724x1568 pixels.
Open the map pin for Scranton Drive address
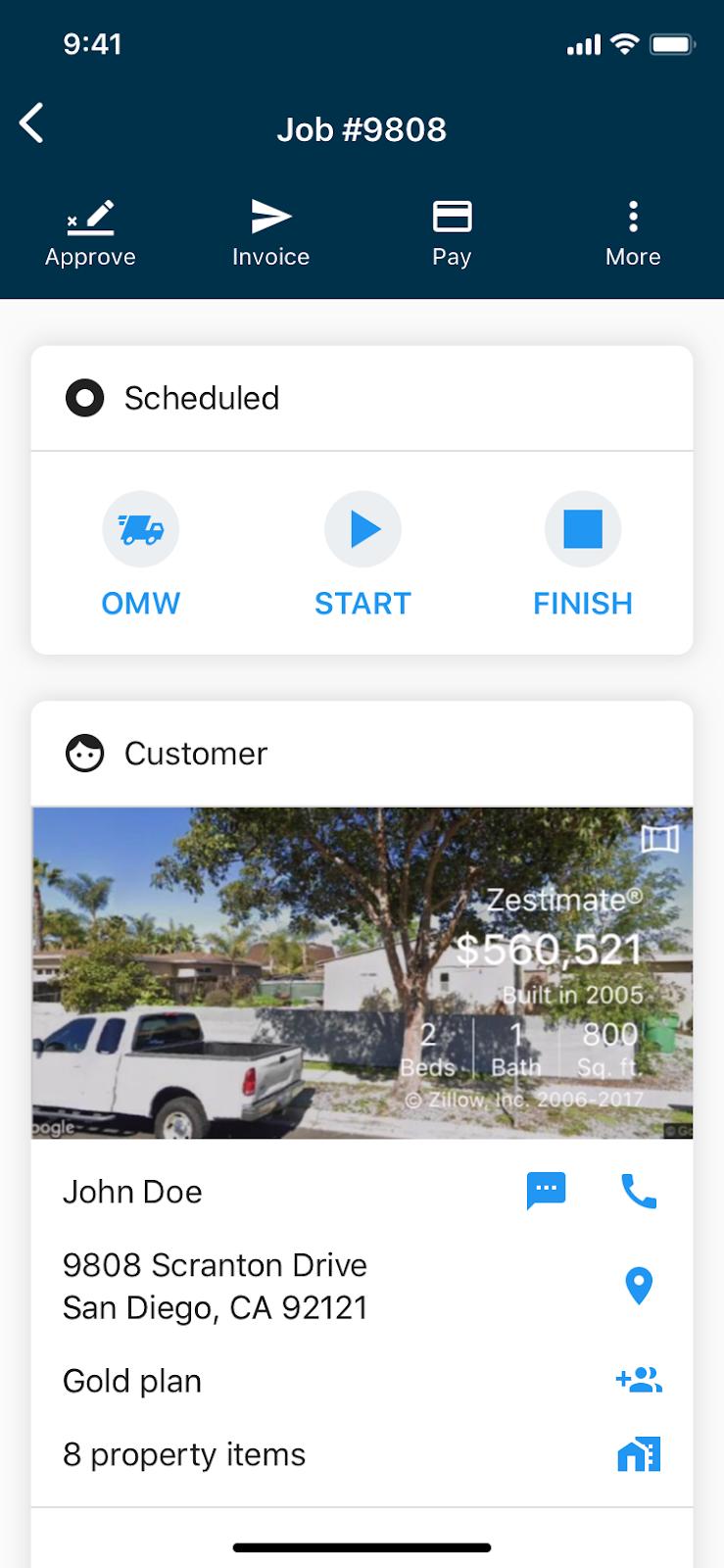pyautogui.click(x=639, y=1286)
